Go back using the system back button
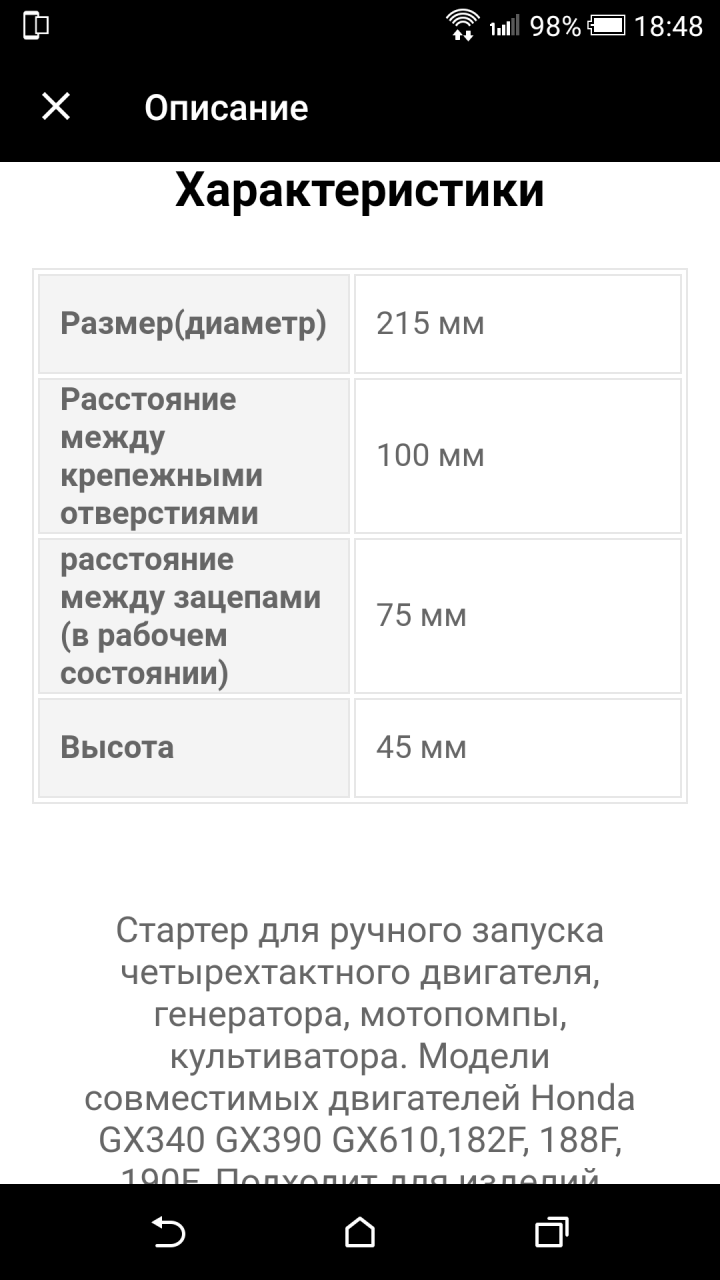This screenshot has height=1280, width=720. coord(168,1232)
